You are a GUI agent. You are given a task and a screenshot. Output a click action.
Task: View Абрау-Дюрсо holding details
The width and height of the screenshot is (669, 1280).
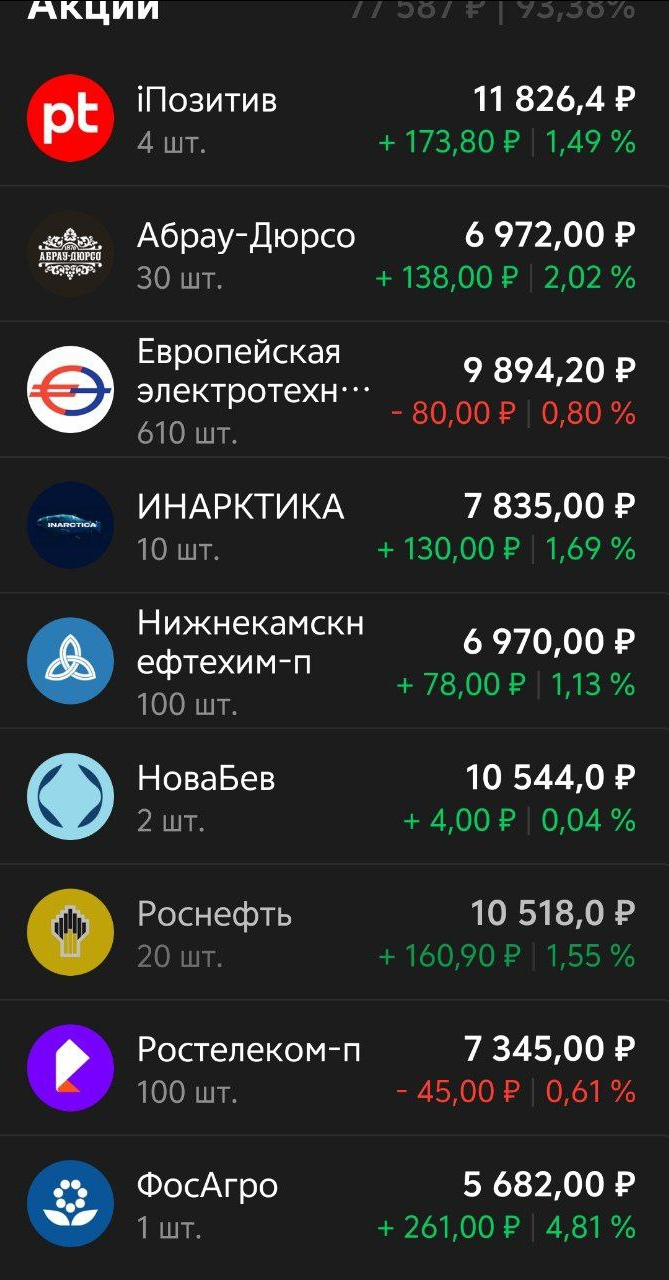(x=334, y=254)
